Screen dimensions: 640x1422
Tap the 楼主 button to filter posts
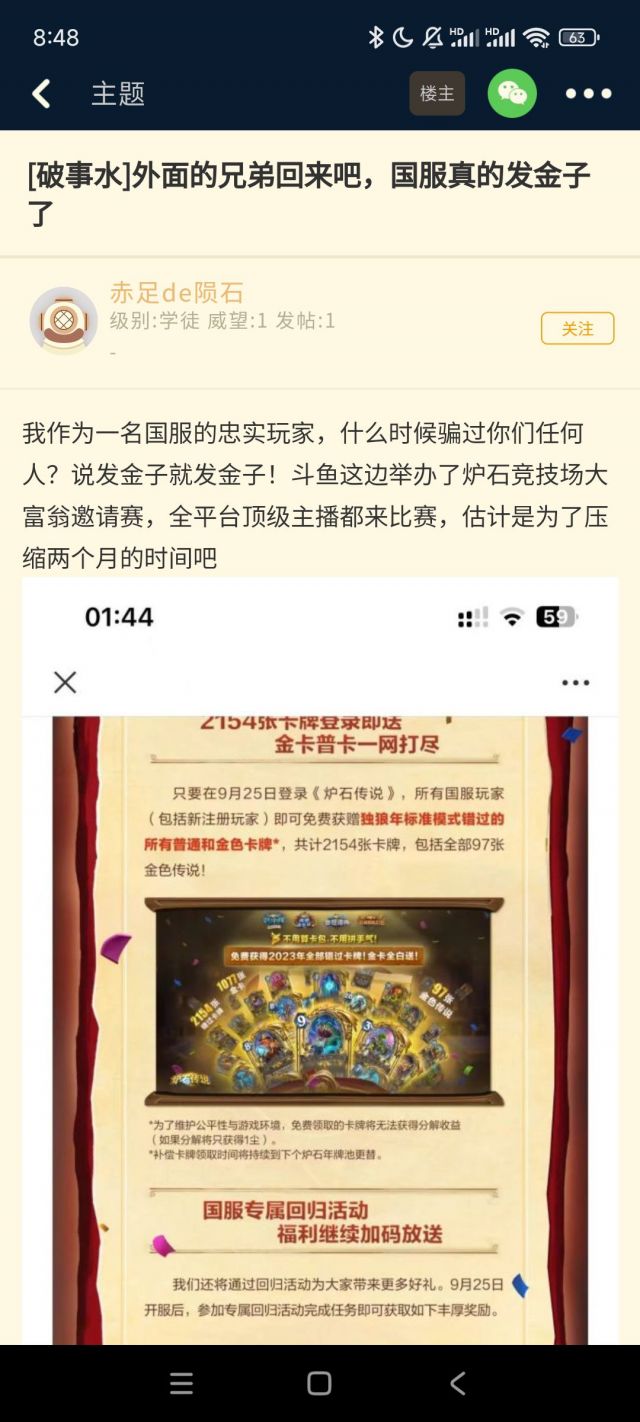437,94
